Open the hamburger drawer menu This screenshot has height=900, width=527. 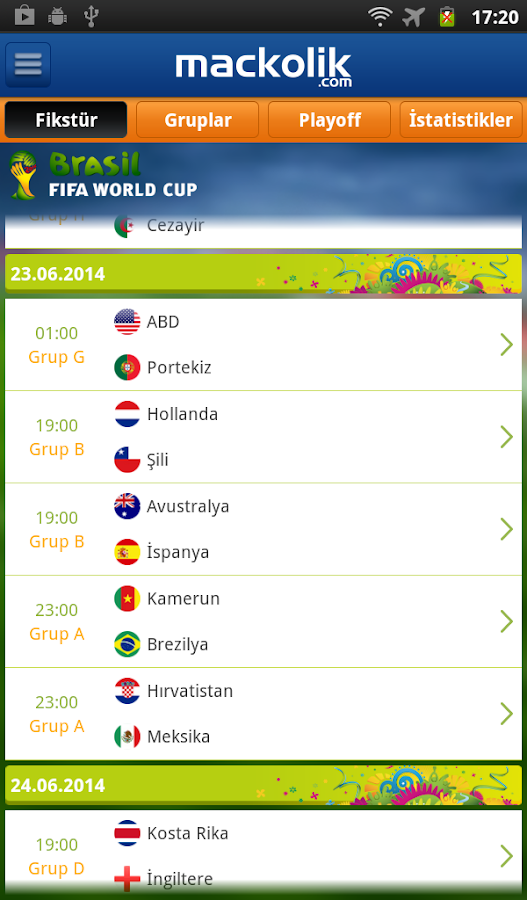click(28, 65)
